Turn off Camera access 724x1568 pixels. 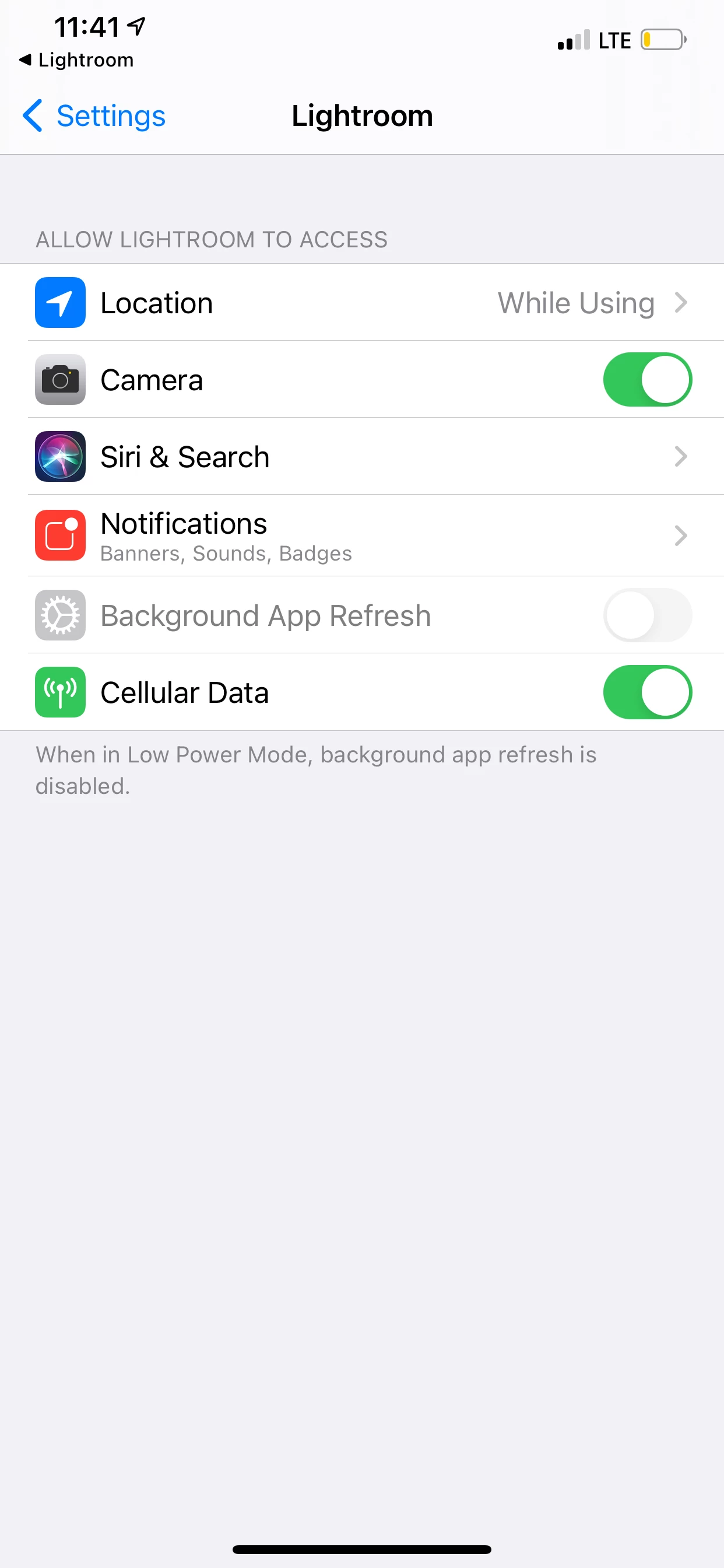(x=646, y=379)
